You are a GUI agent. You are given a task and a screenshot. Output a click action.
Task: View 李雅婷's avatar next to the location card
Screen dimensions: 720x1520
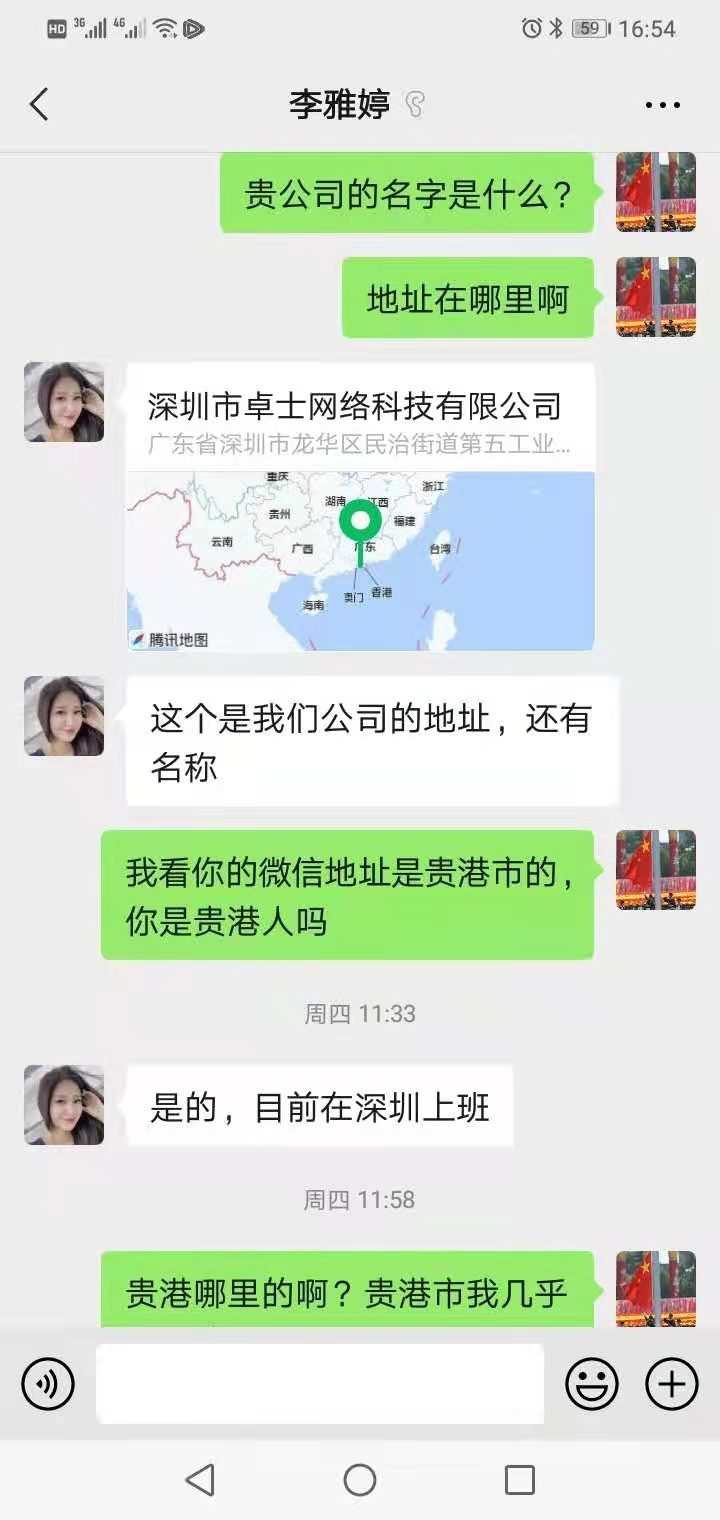(64, 402)
